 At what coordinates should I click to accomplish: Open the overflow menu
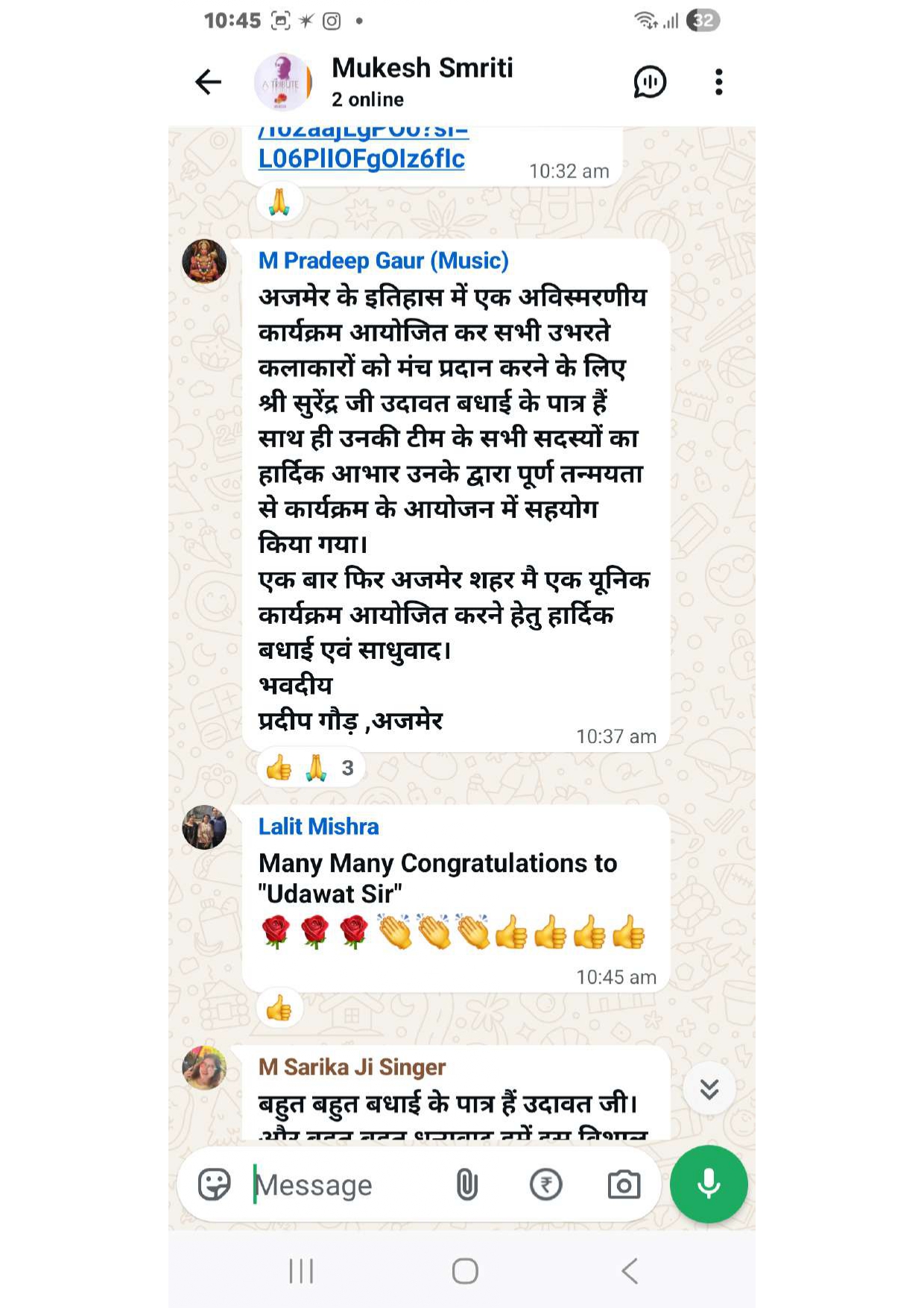(x=718, y=82)
